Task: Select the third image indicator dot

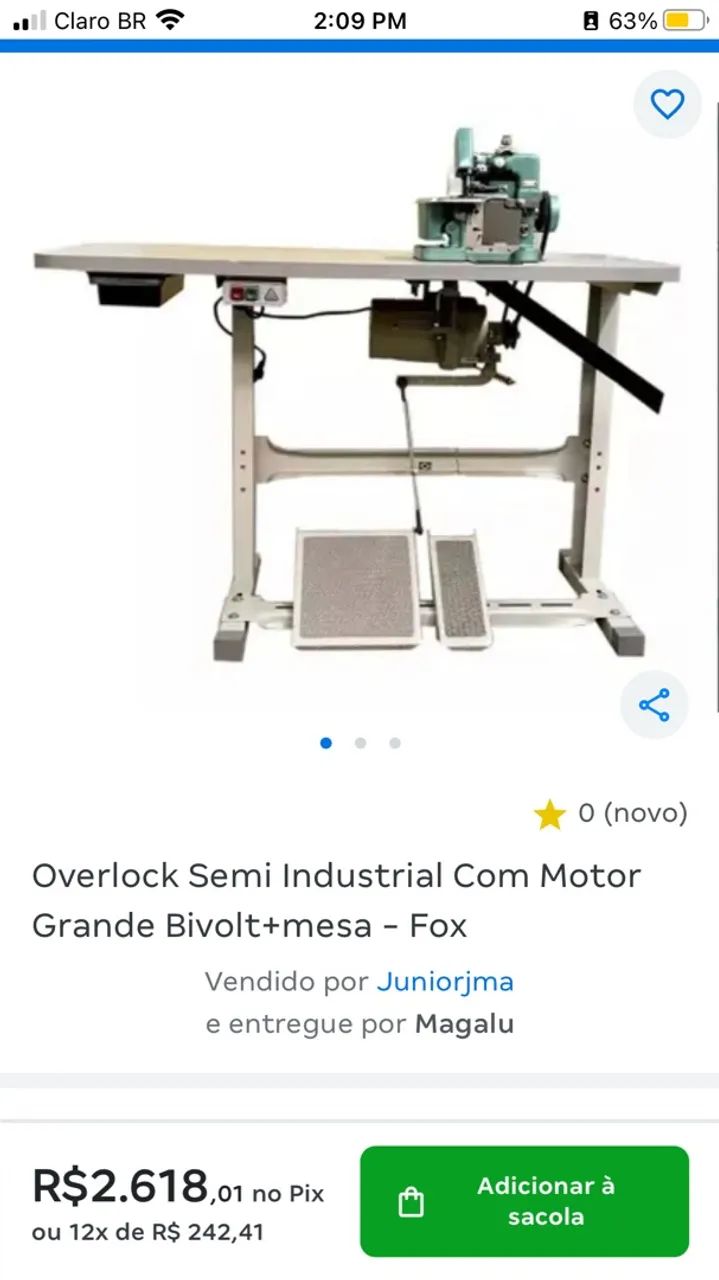Action: 395,743
